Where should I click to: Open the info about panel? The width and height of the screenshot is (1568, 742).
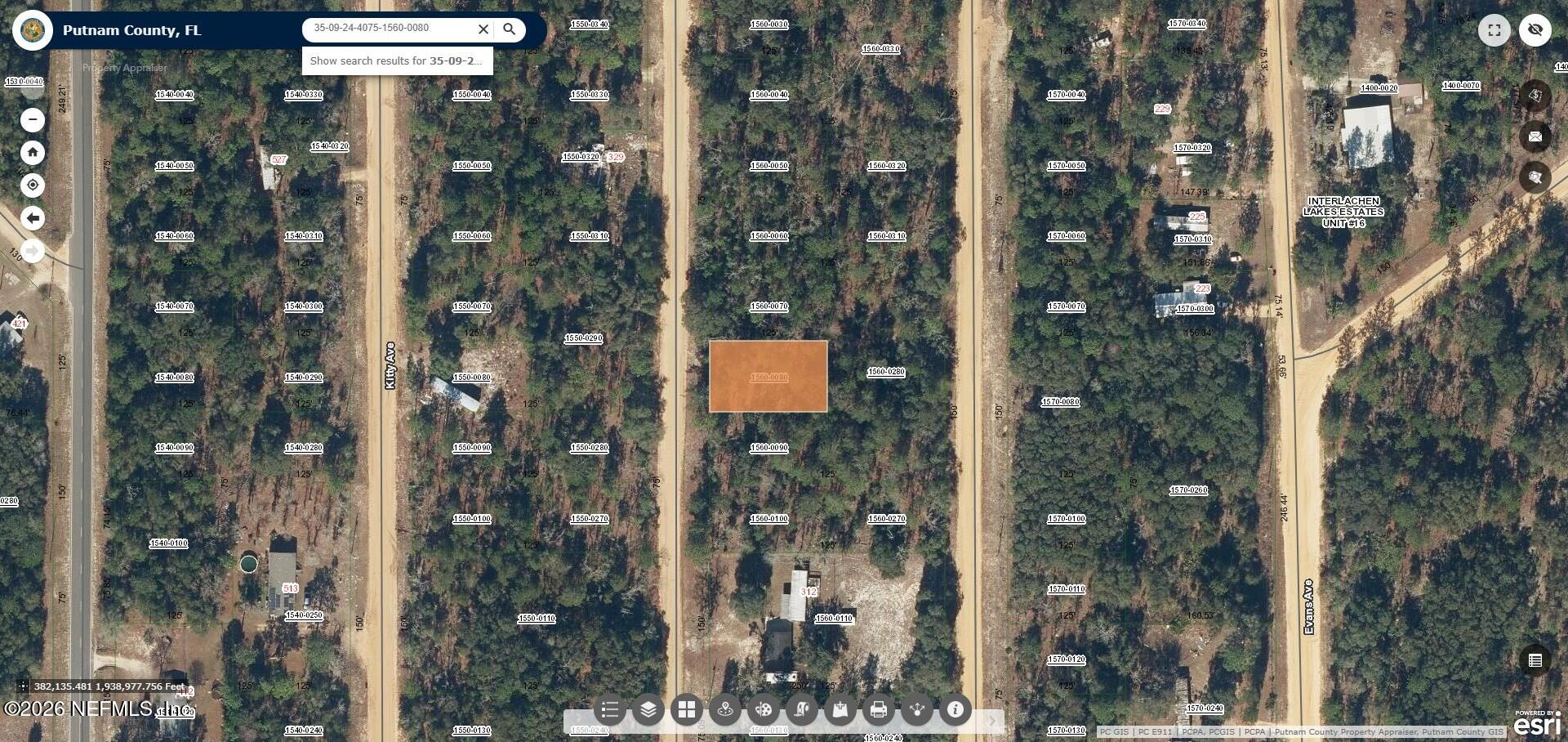click(x=955, y=709)
